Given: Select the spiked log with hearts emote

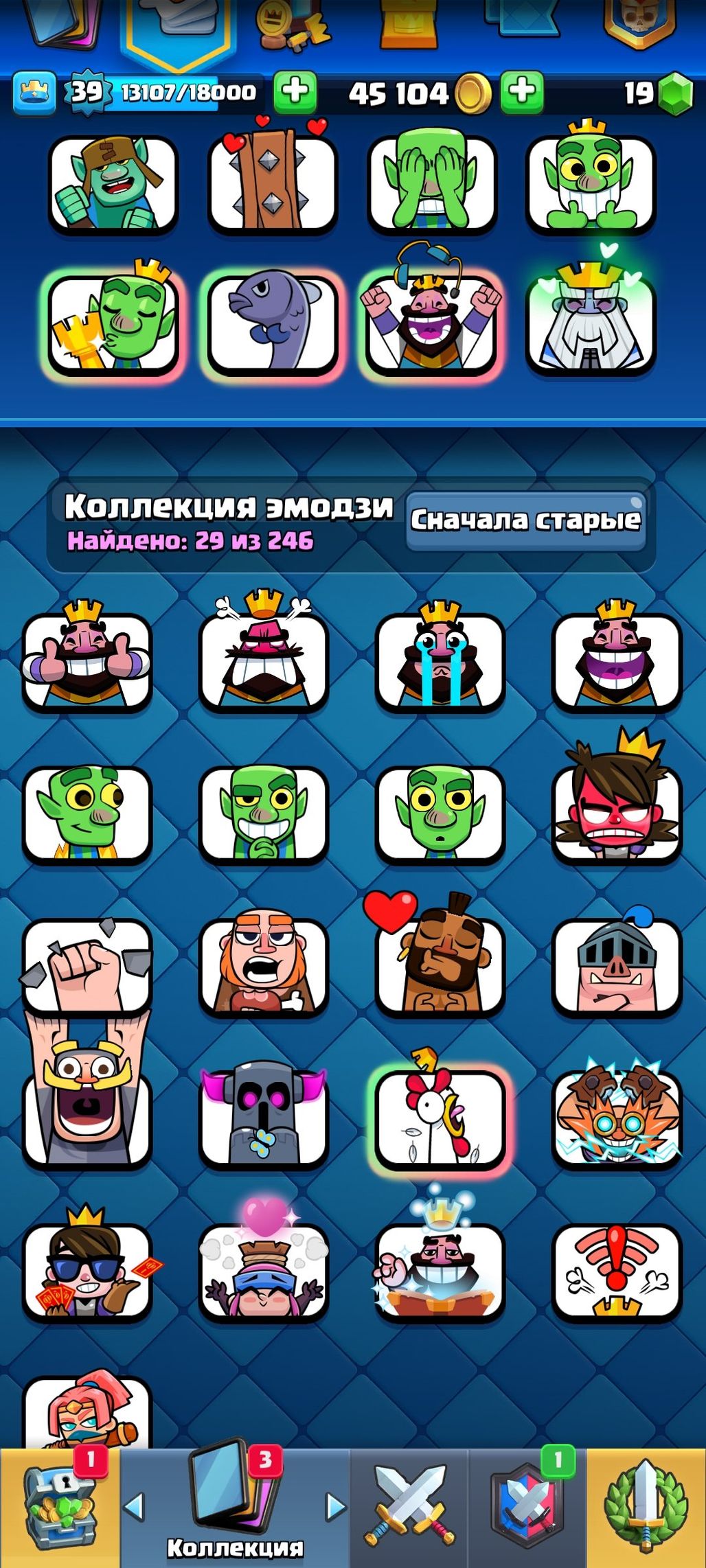Looking at the screenshot, I should click(273, 182).
